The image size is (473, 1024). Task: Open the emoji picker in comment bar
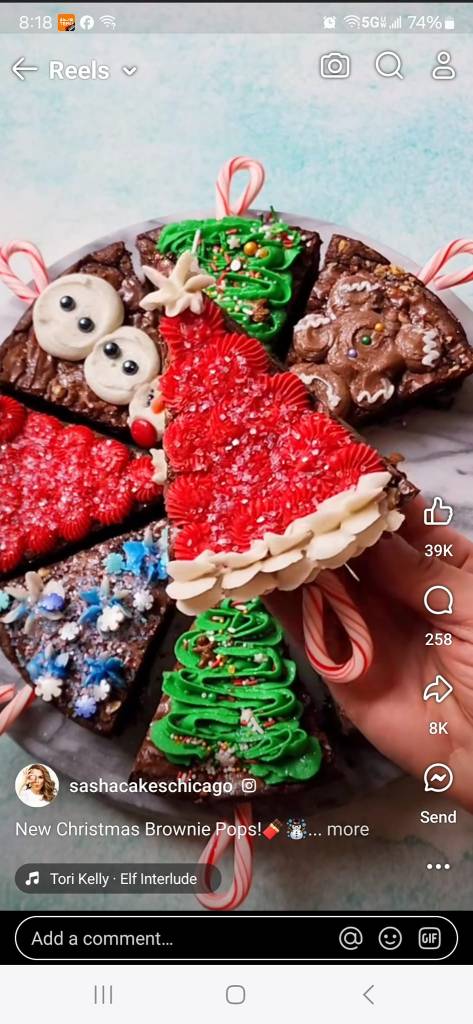tap(390, 938)
